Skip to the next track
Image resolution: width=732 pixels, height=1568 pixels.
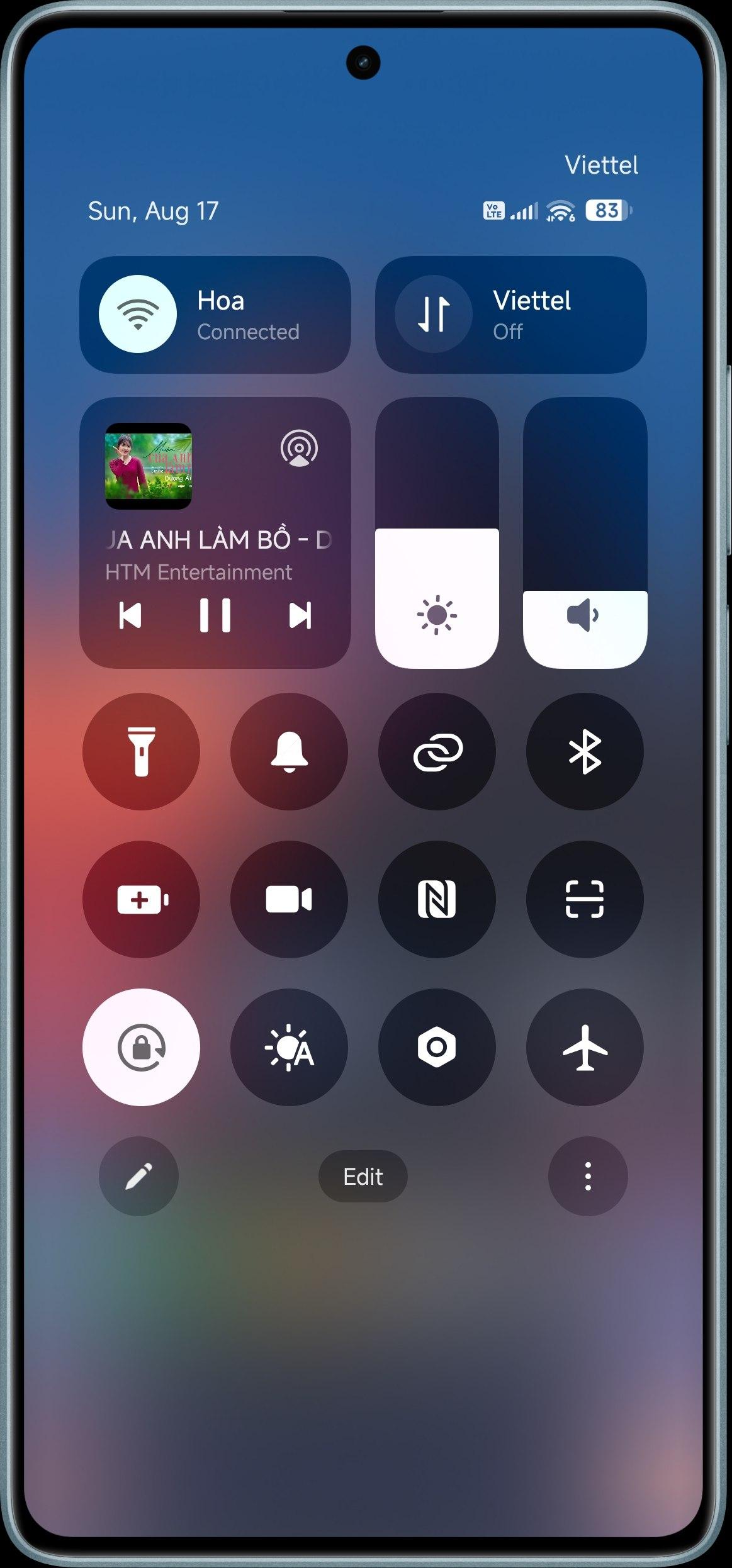[x=300, y=615]
